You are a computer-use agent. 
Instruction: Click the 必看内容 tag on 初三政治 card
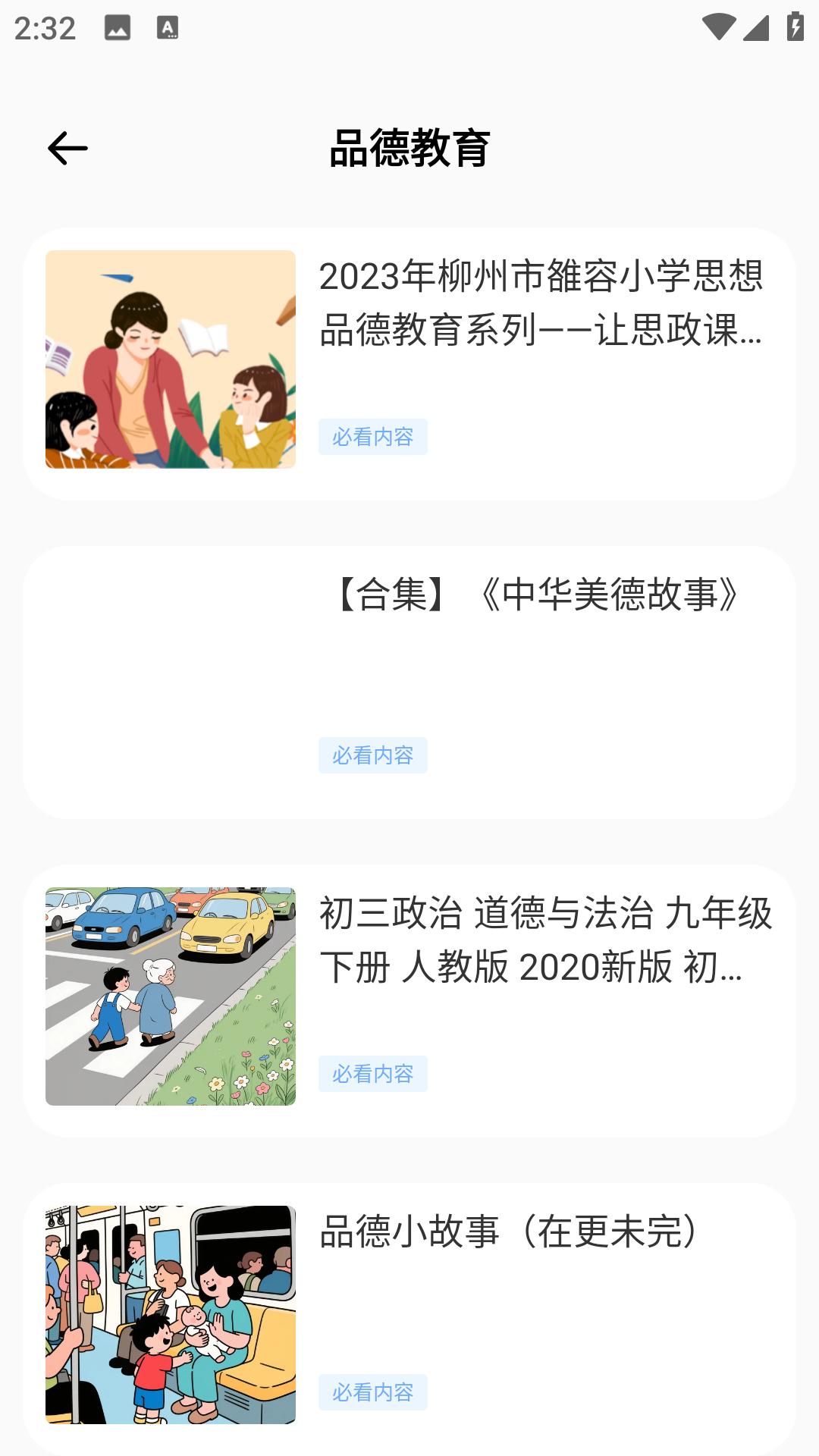coord(373,1073)
